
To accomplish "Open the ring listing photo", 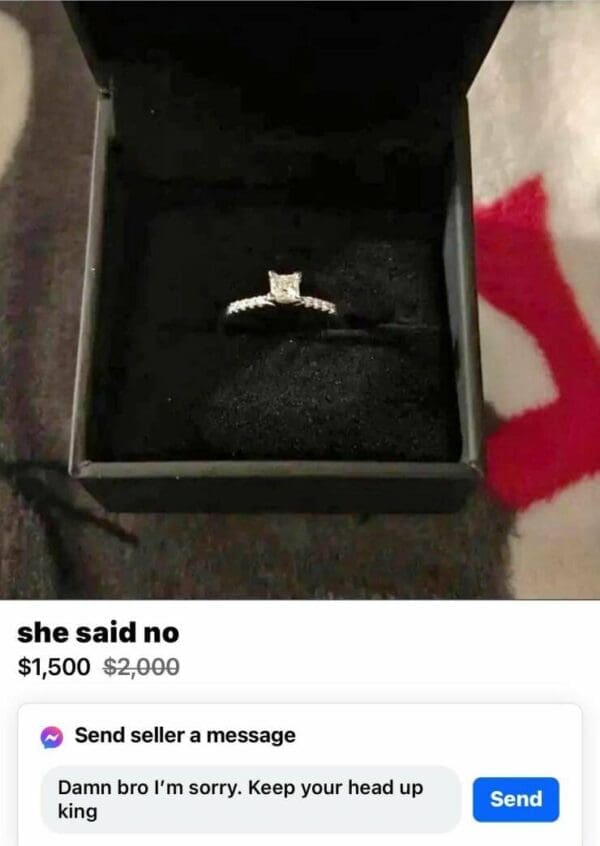I will [300, 300].
